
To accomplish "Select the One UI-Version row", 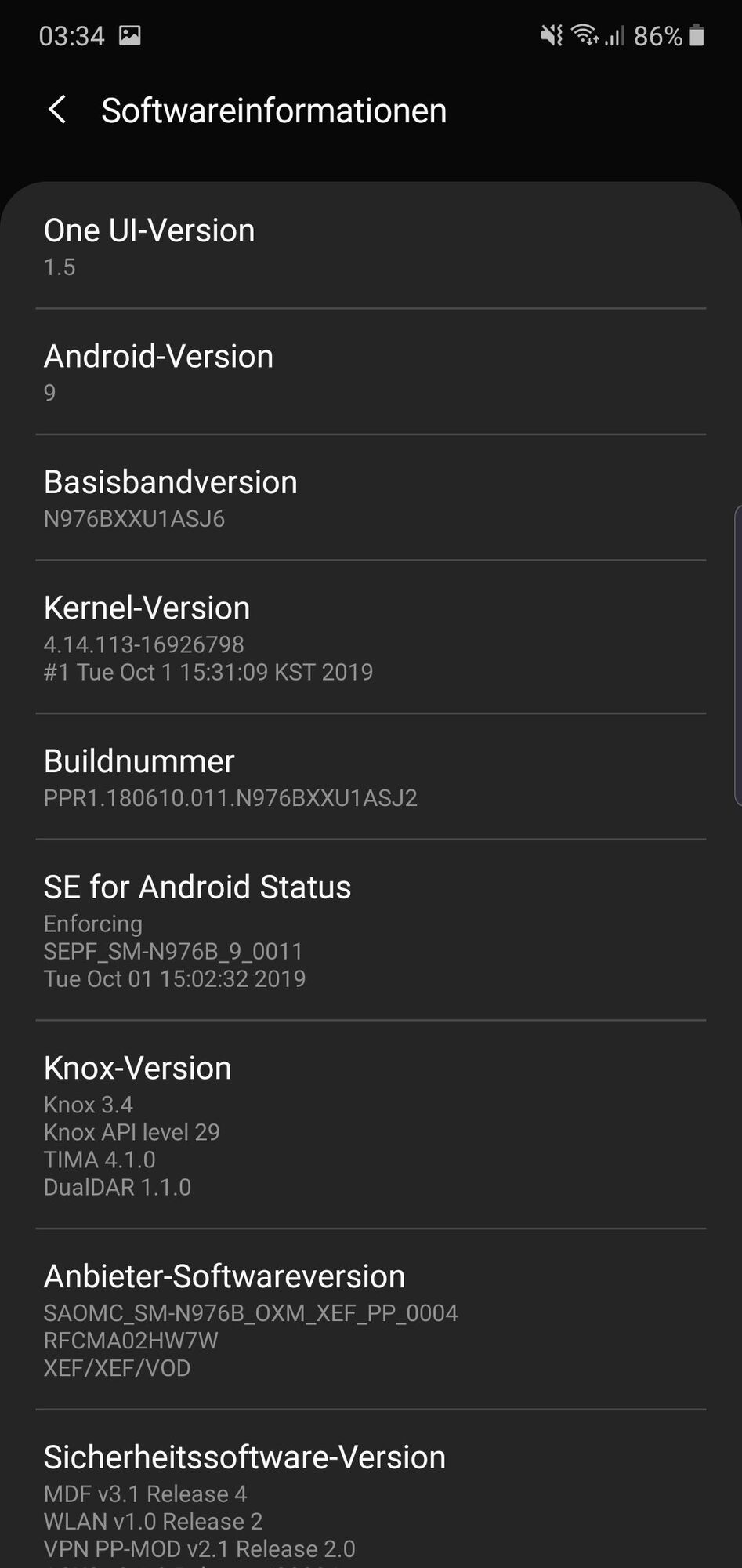I will click(x=371, y=246).
